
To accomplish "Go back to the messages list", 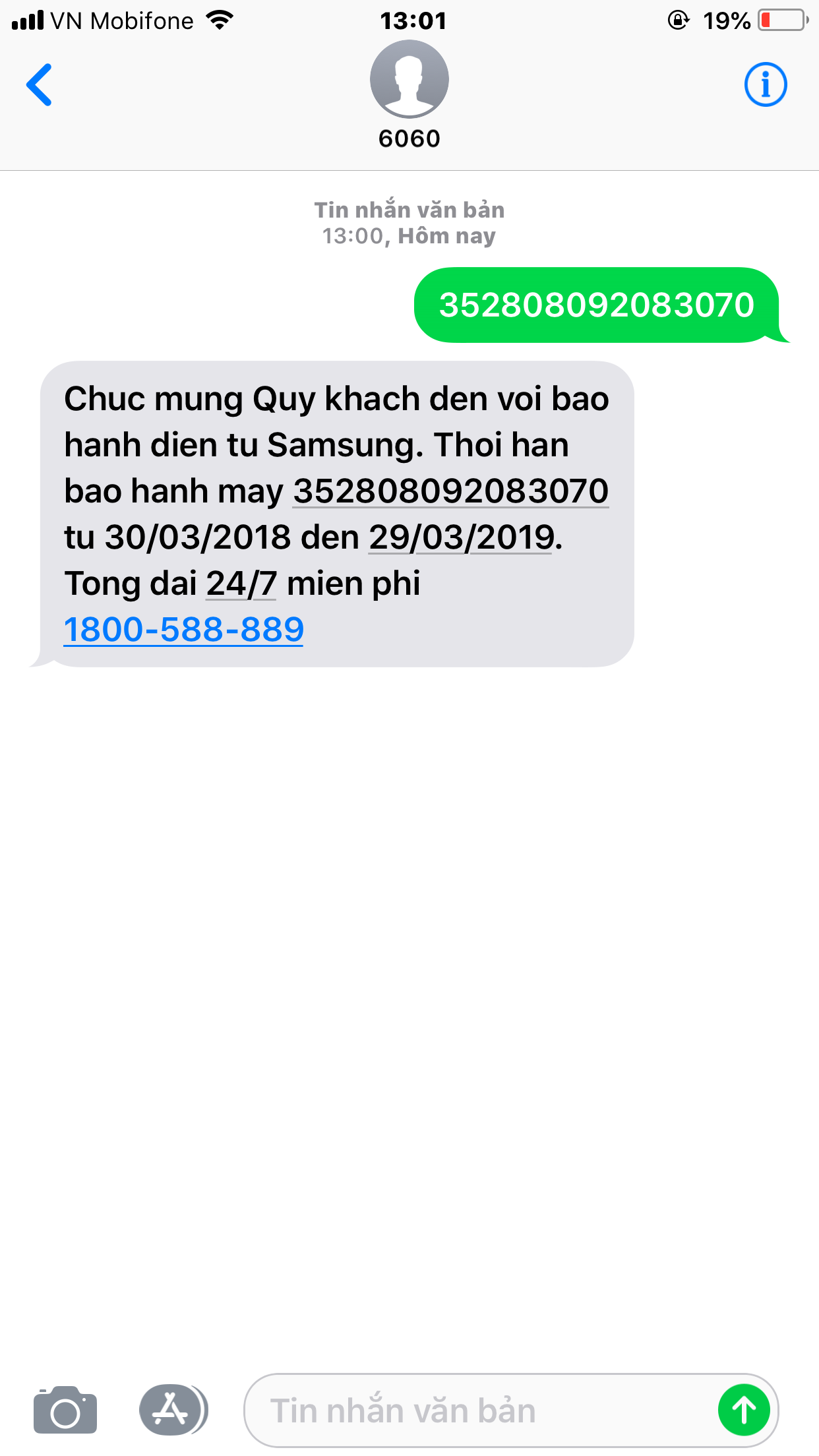I will 39,84.
